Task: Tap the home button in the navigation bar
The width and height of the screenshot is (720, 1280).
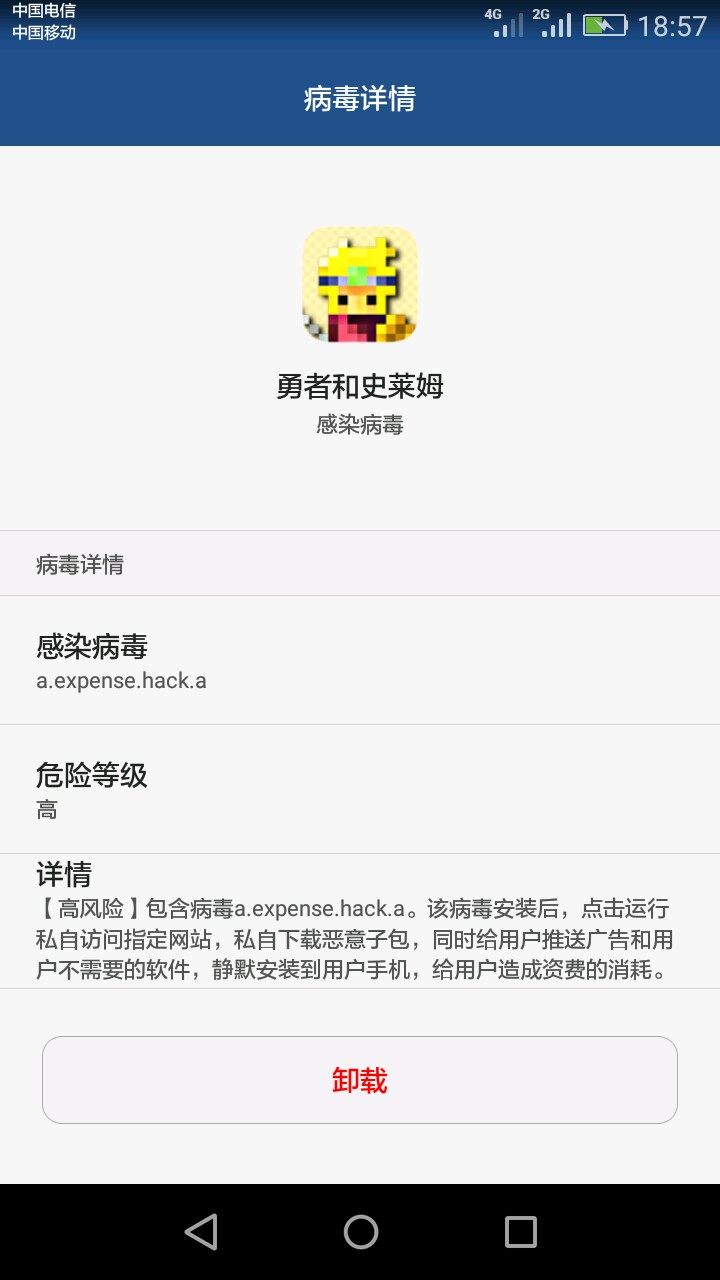Action: [360, 1232]
